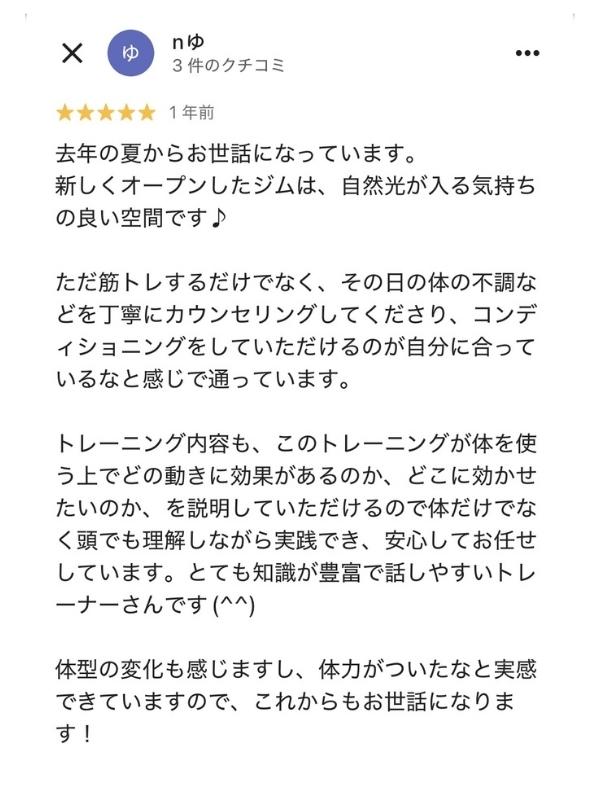Open reviewer nゆ's profile avatar
600x800 pixels.
130,54
